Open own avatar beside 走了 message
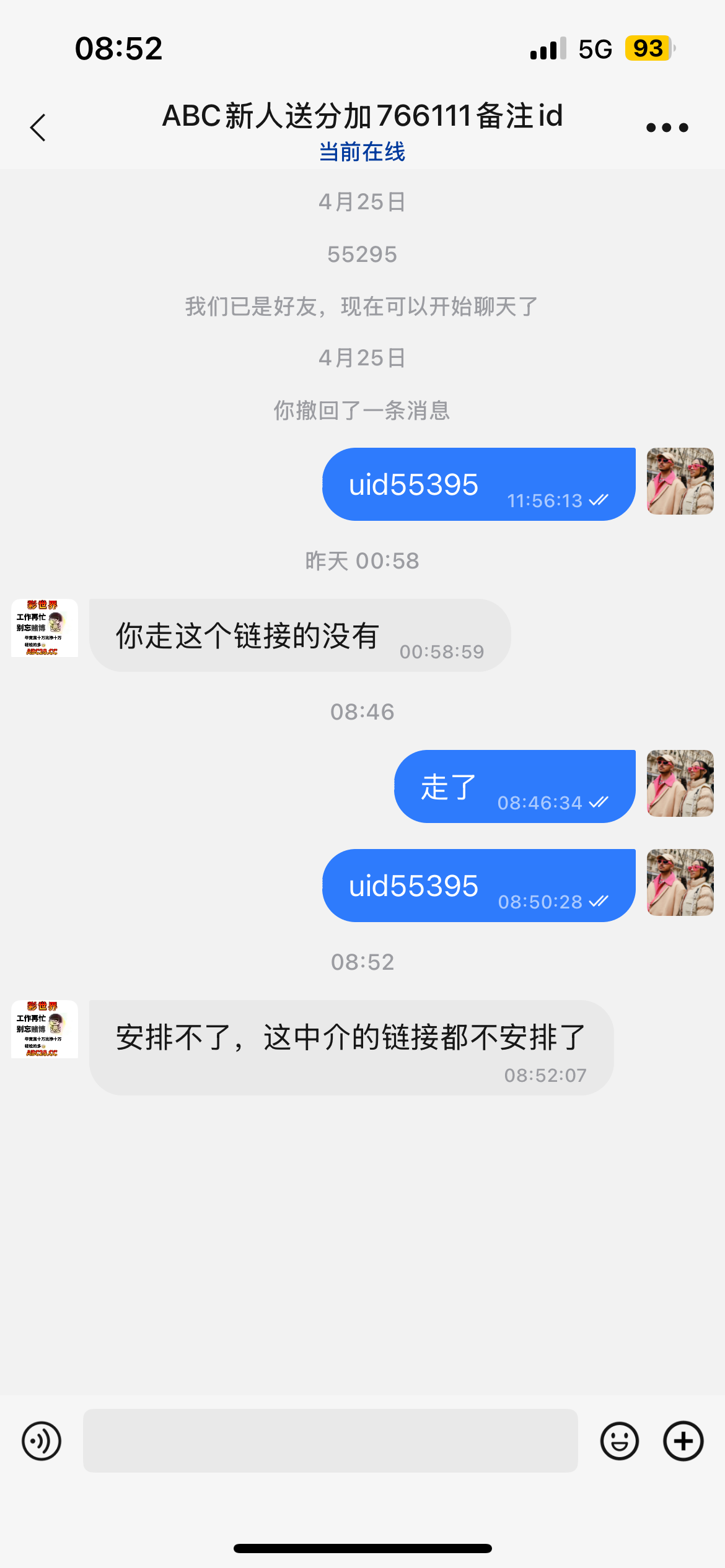725x1568 pixels. (x=680, y=783)
